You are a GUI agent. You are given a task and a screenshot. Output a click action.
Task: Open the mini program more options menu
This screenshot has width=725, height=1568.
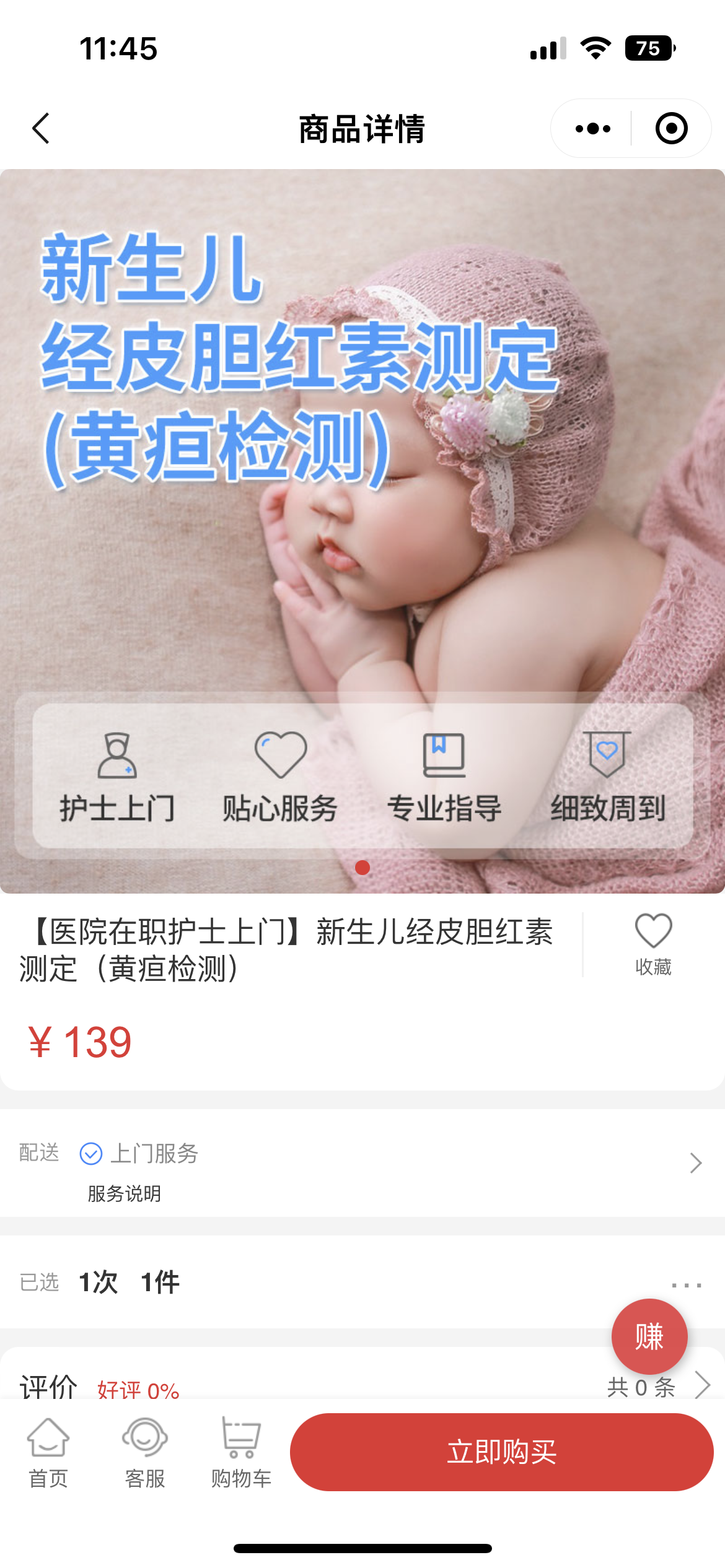tap(592, 129)
